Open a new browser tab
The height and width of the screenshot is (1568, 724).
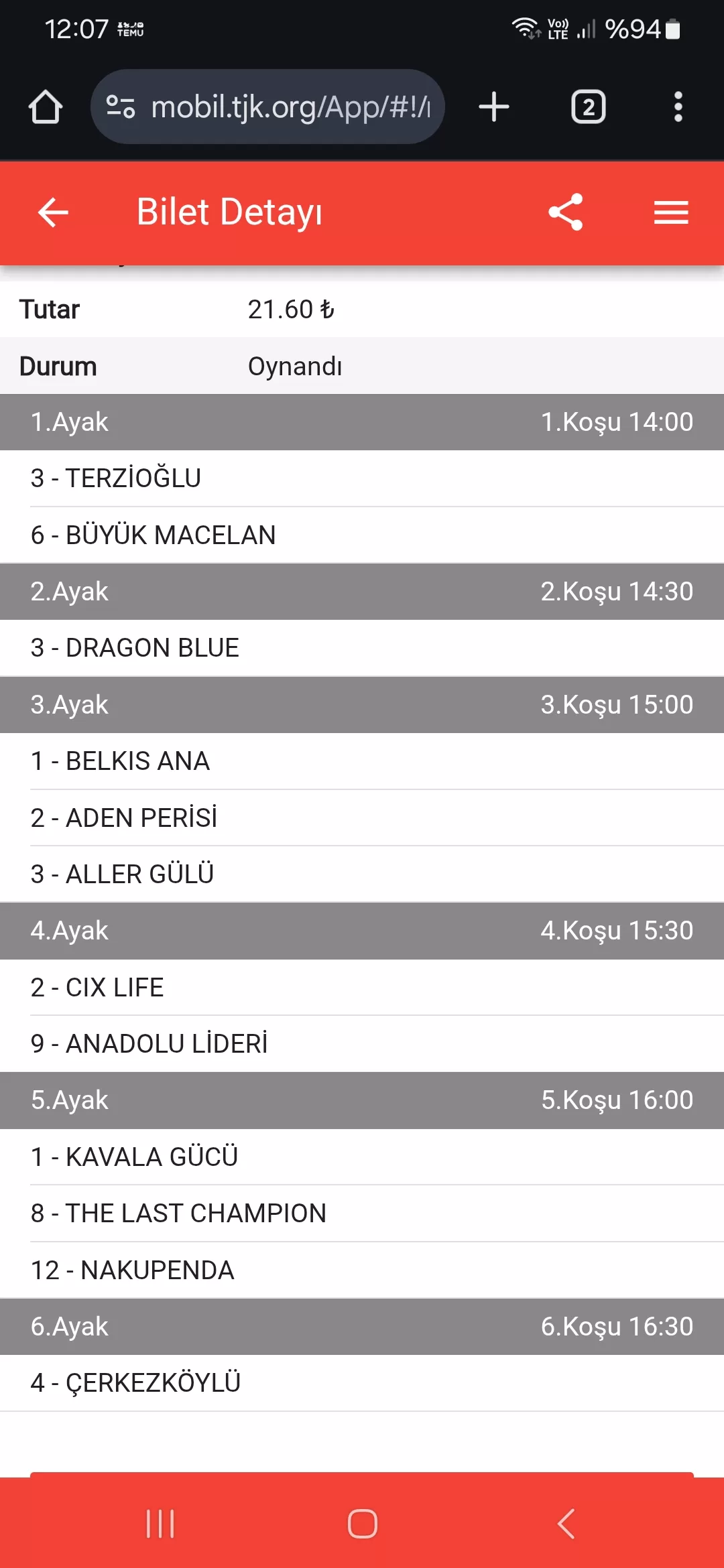tap(494, 107)
